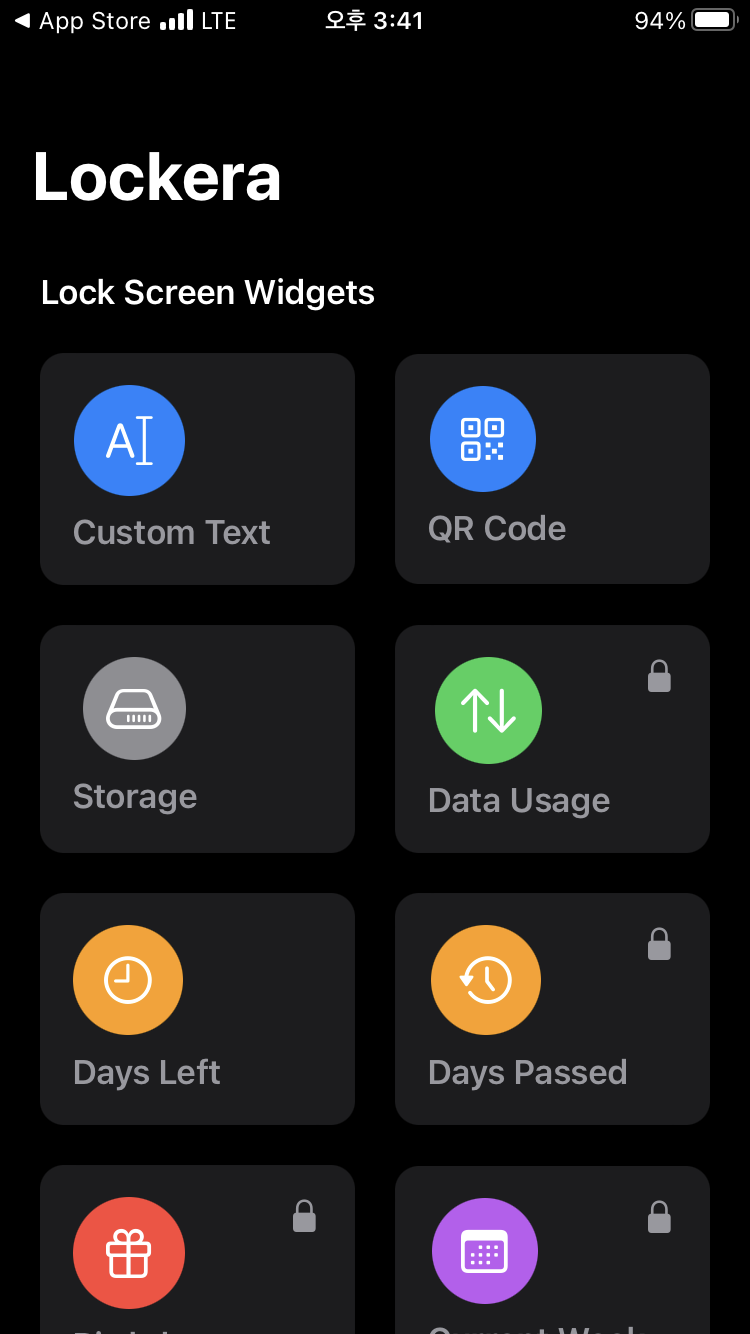
Task: Select the Storage widget card
Action: tap(197, 739)
